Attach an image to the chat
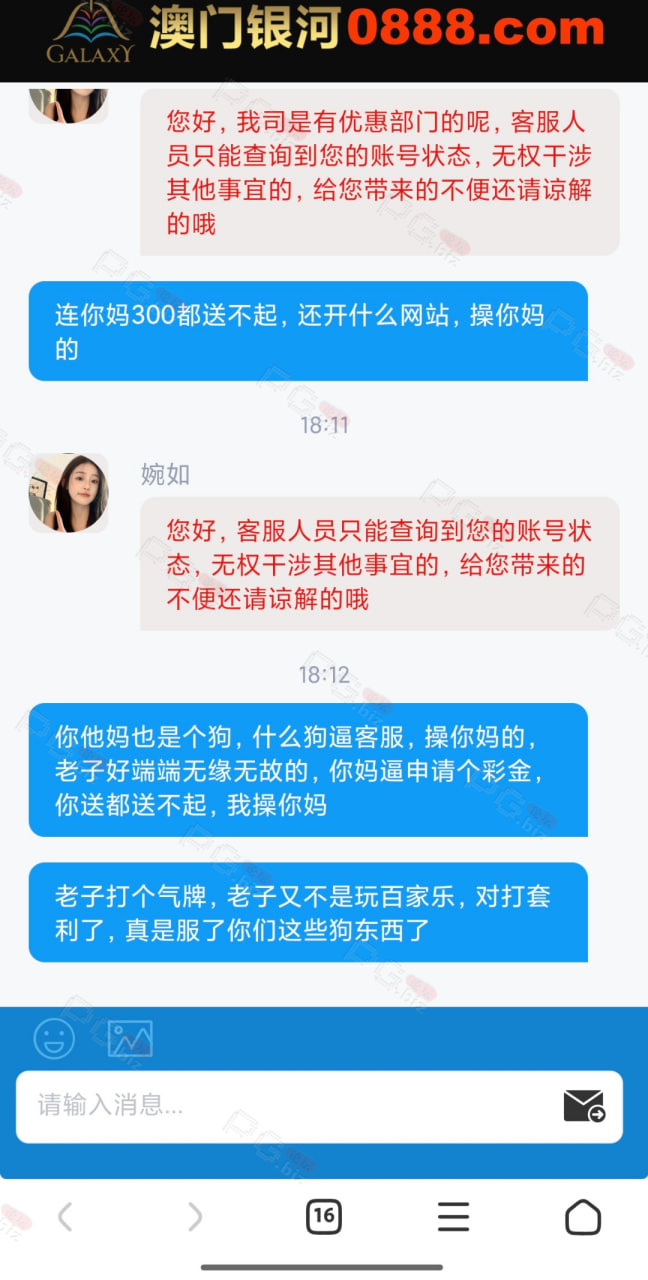Image resolution: width=648 pixels, height=1280 pixels. [x=130, y=1038]
